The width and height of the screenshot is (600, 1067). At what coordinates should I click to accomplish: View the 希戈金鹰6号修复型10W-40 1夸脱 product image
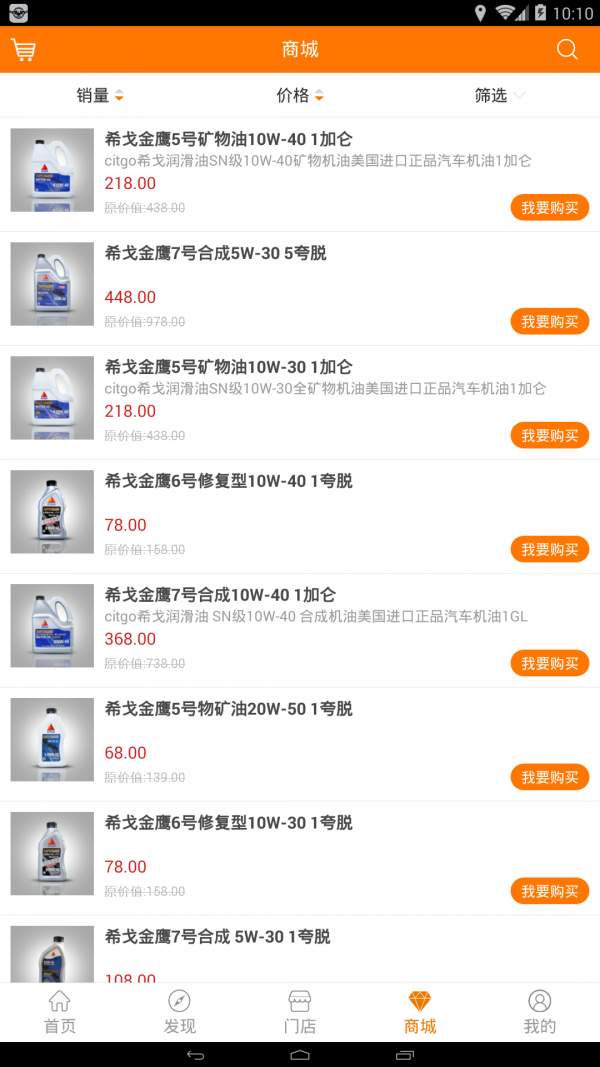pos(52,512)
